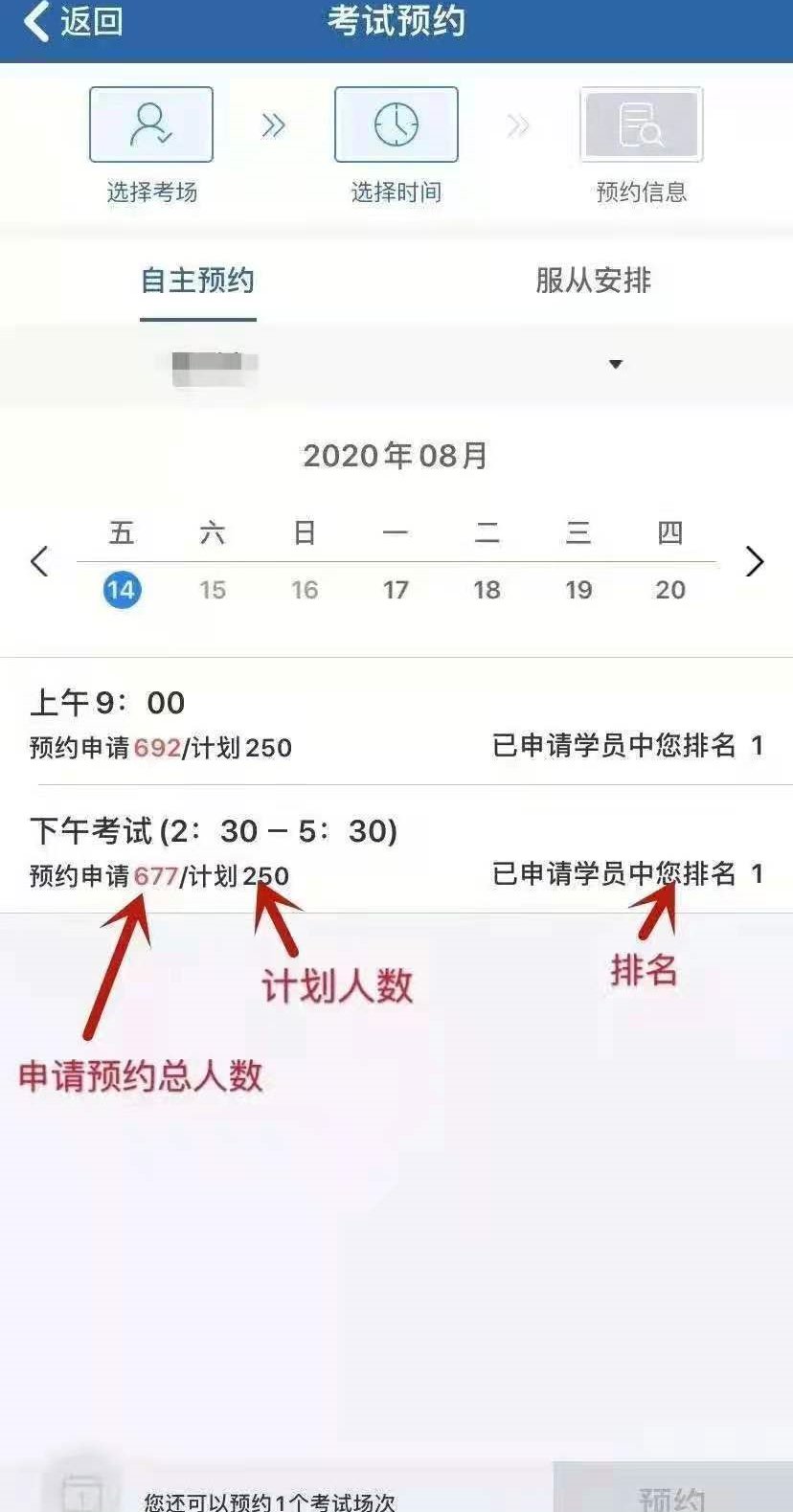Expand the exam site dropdown
This screenshot has height=1512, width=793.
(x=615, y=364)
